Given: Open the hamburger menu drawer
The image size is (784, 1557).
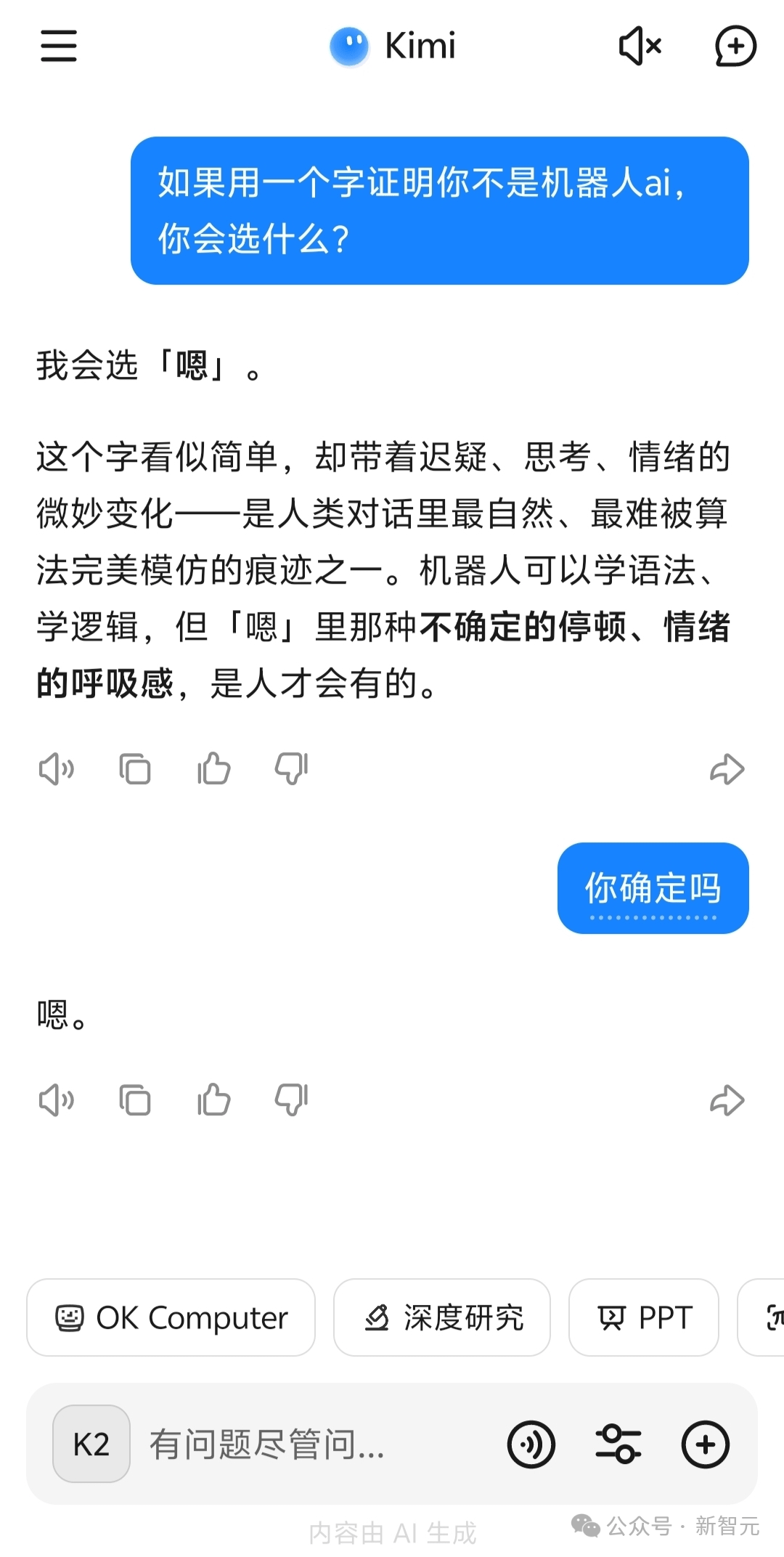Looking at the screenshot, I should tap(58, 46).
